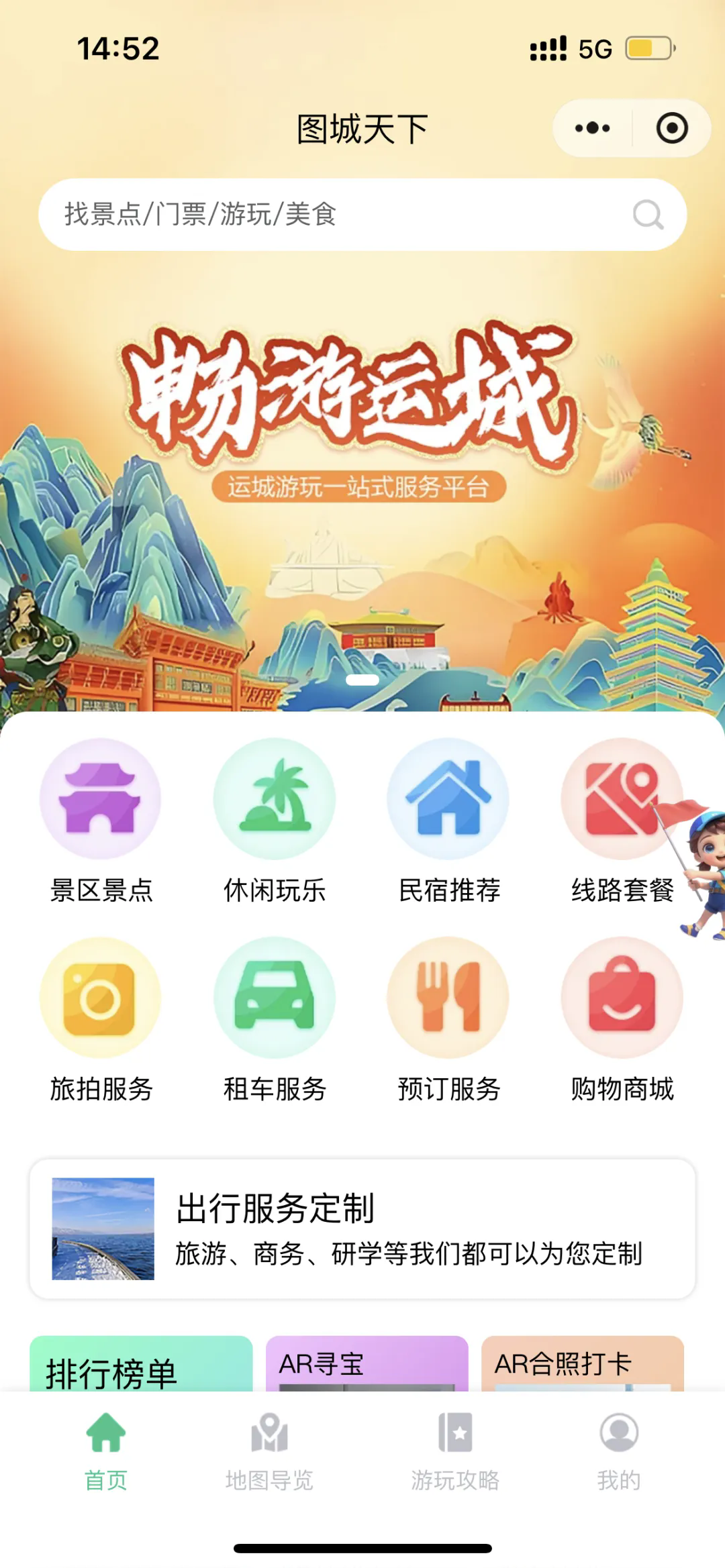
Task: Switch to the 地图导览 tab
Action: (269, 1451)
